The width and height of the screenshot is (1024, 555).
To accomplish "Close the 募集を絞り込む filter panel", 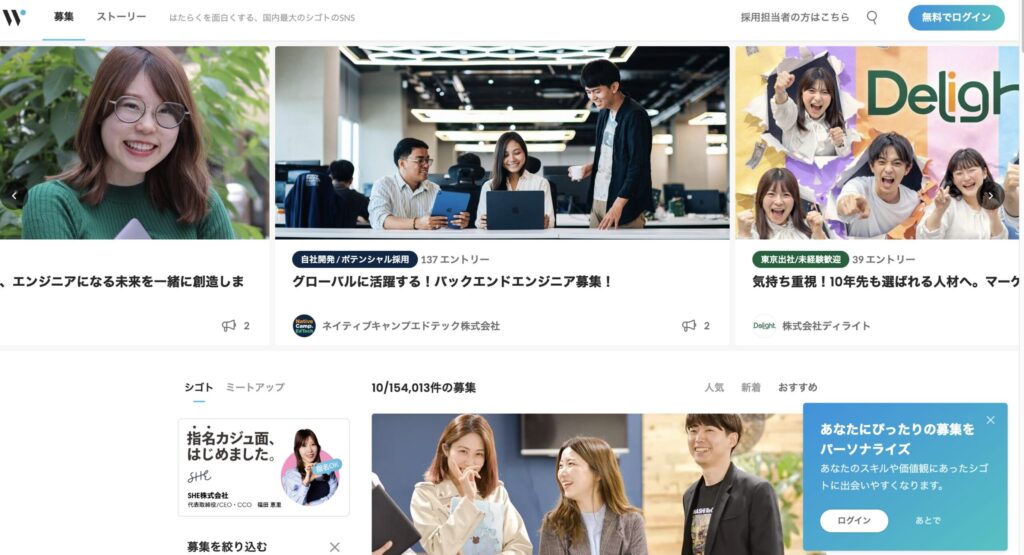I will 334,547.
